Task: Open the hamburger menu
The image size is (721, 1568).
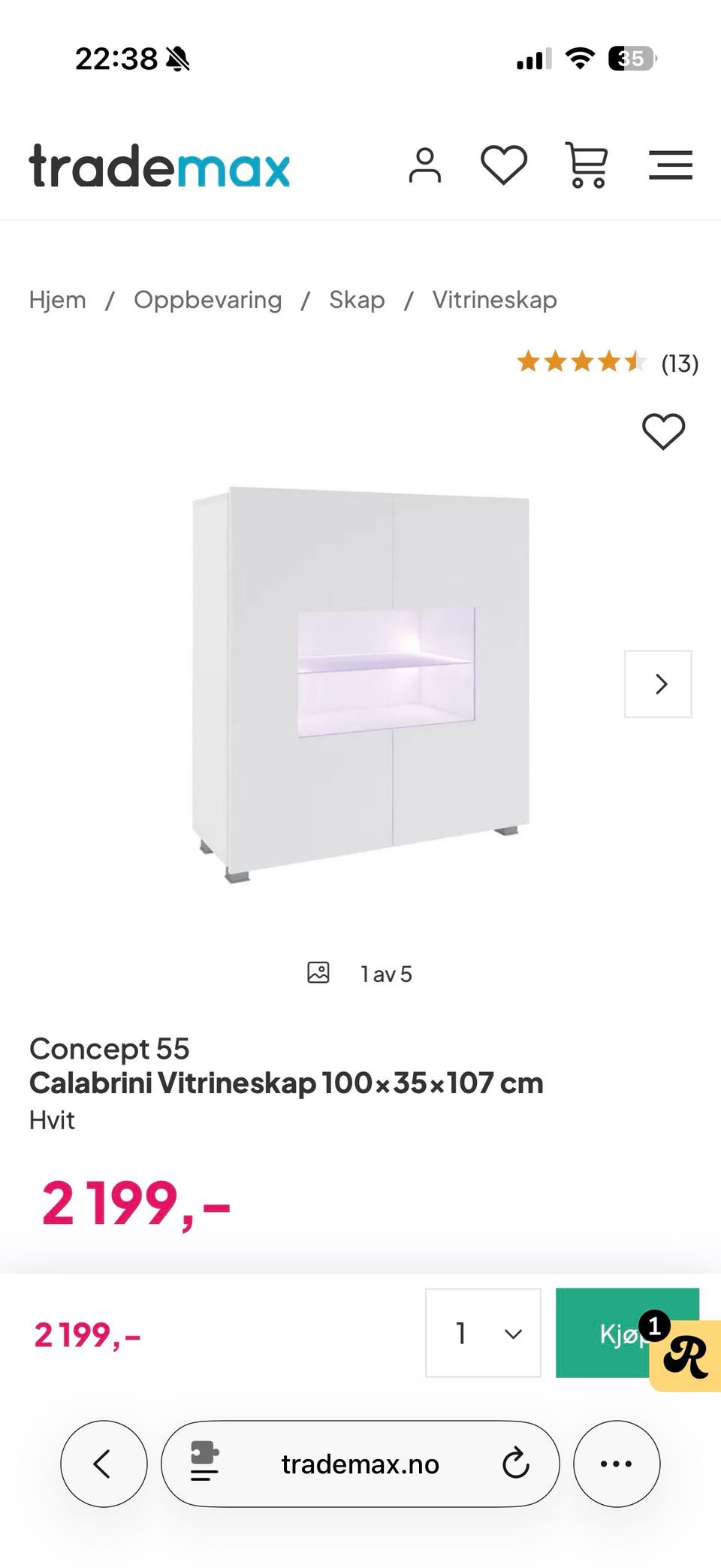Action: [x=671, y=165]
